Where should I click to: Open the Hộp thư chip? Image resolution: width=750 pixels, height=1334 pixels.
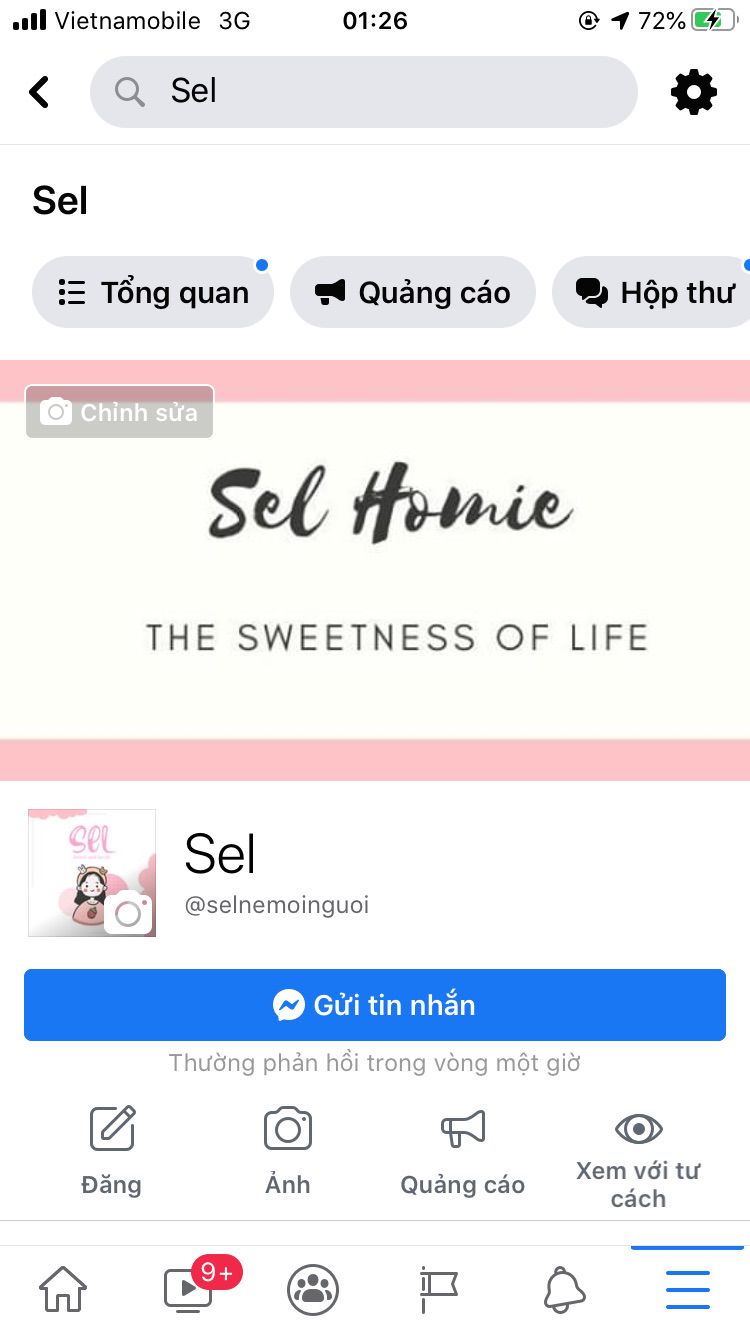coord(655,293)
